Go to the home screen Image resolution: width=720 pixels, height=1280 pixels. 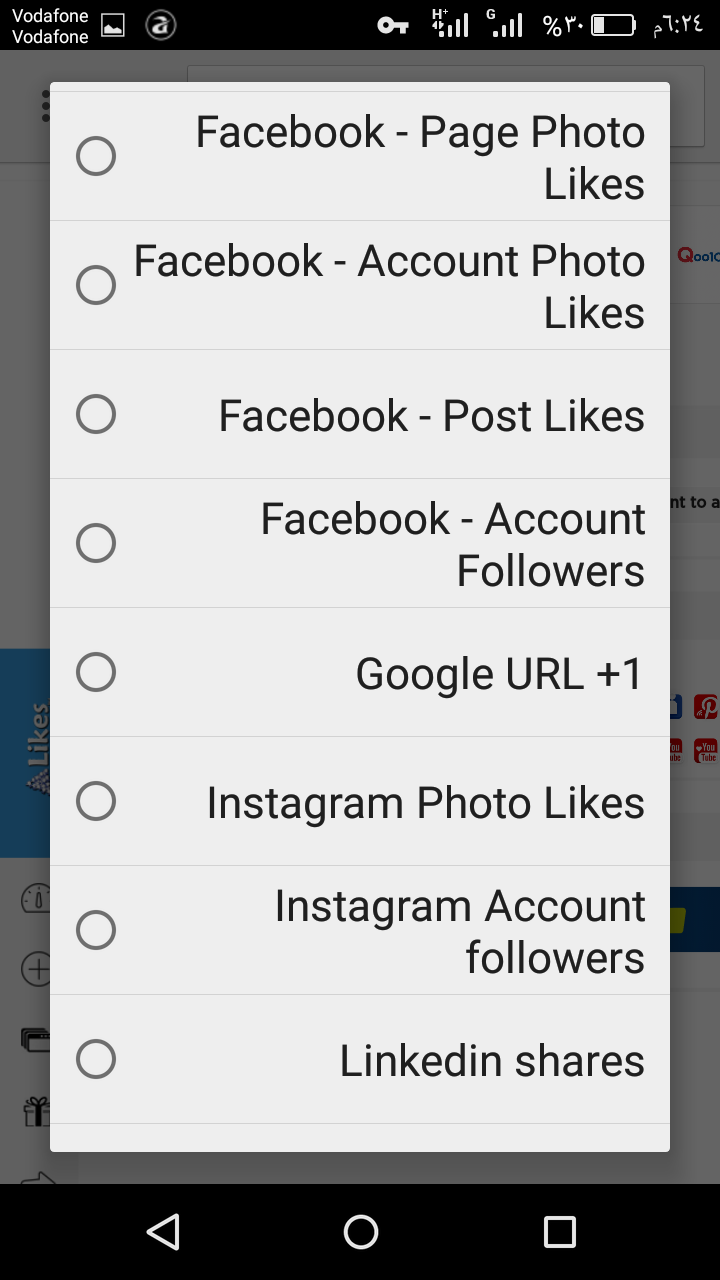[x=360, y=1232]
